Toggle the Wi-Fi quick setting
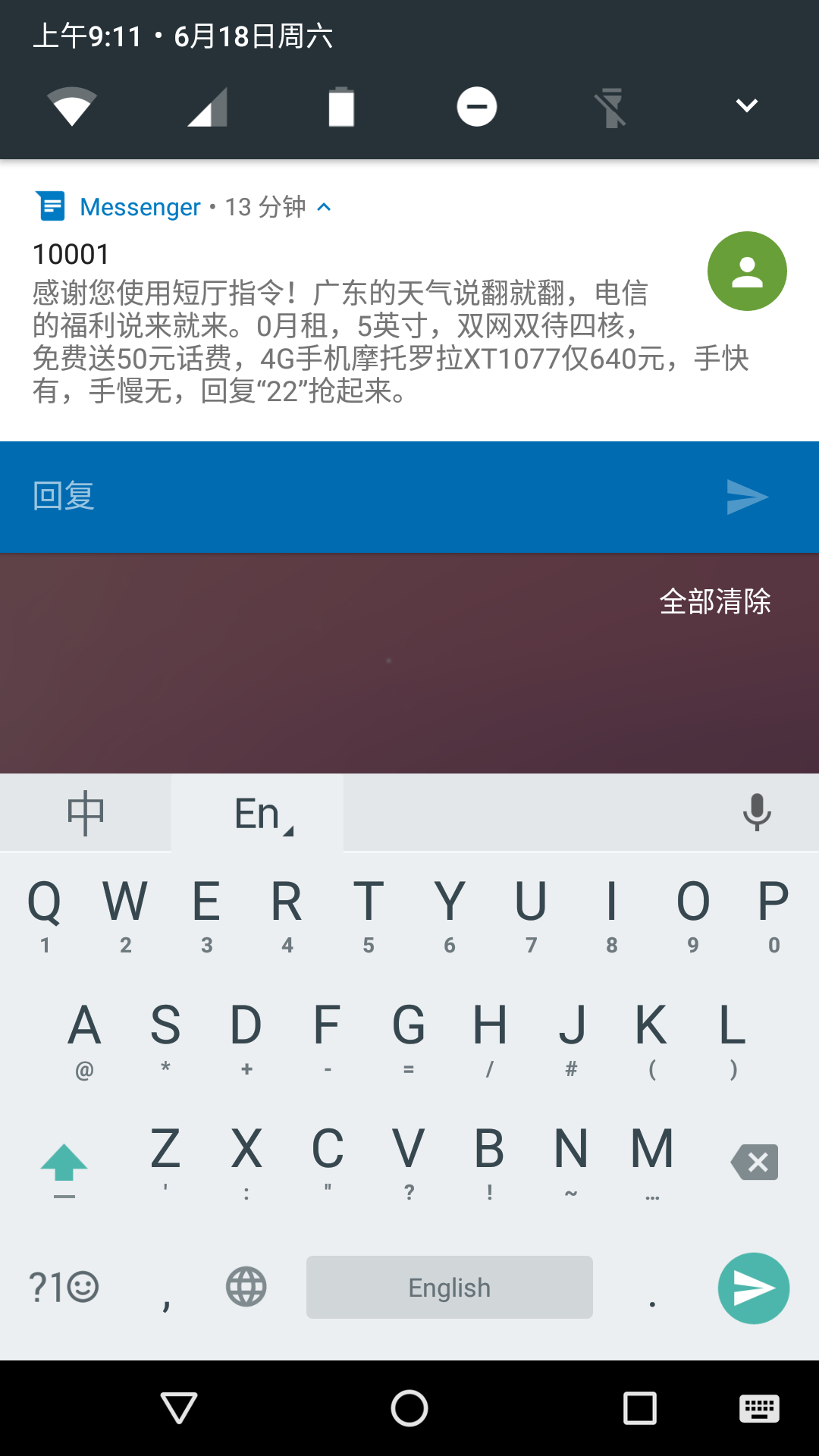 coord(72,106)
